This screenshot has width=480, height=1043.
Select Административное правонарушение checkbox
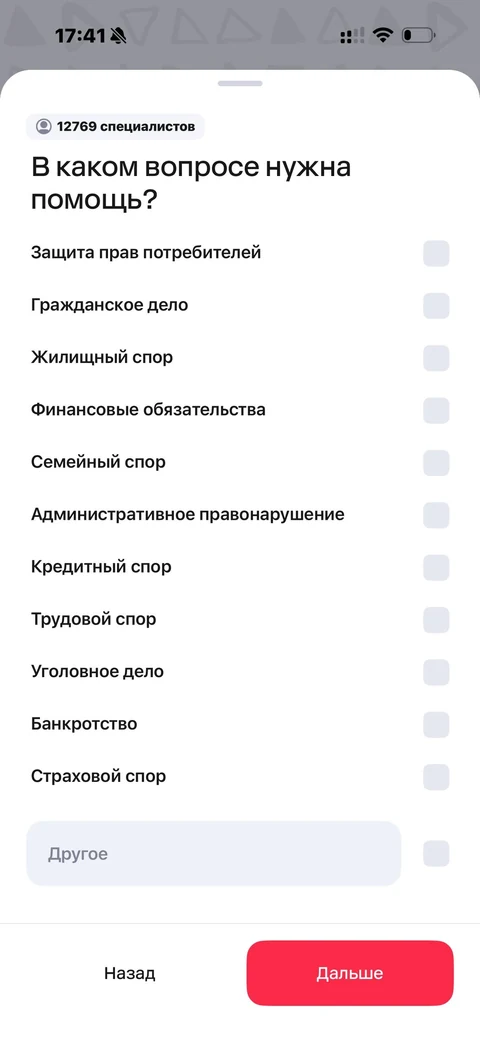coord(436,515)
